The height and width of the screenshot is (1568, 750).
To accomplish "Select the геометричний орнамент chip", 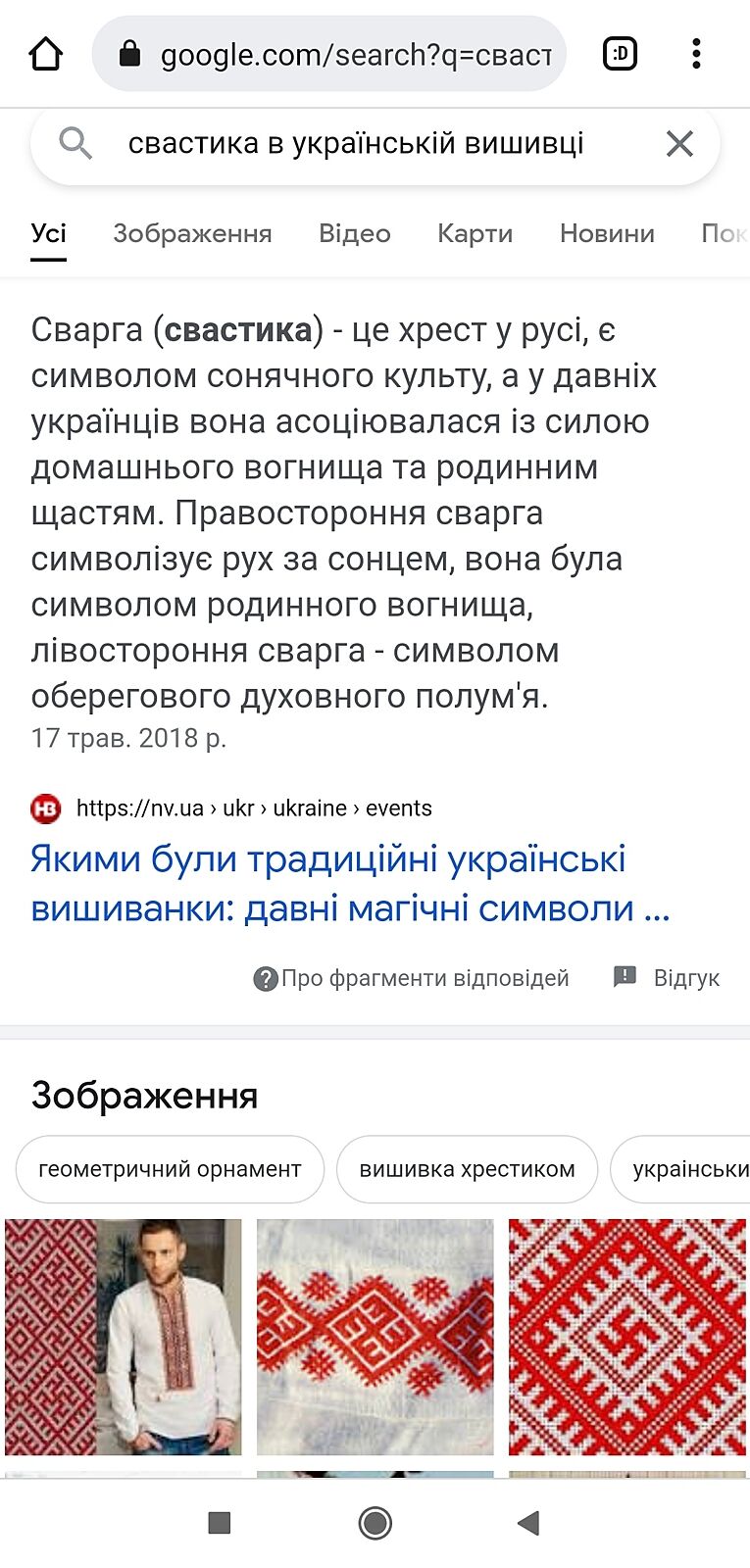I will pos(170,1169).
